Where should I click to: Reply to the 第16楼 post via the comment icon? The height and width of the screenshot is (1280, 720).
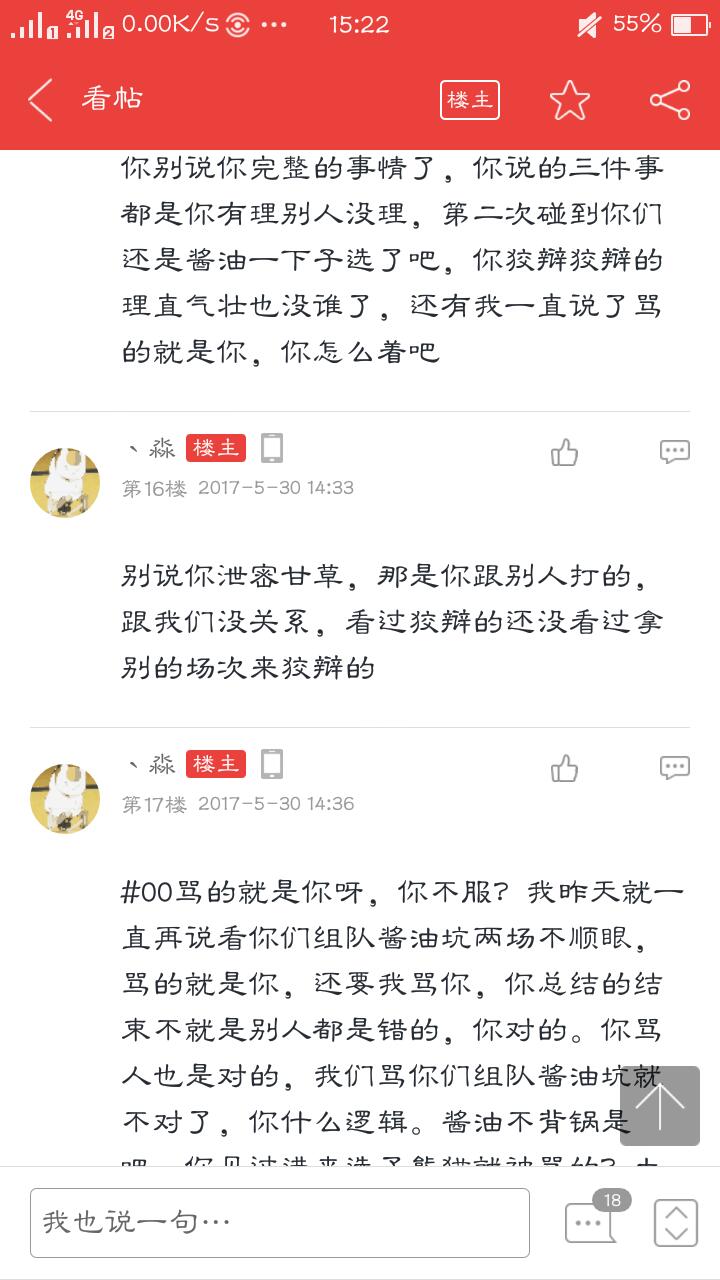pyautogui.click(x=675, y=452)
